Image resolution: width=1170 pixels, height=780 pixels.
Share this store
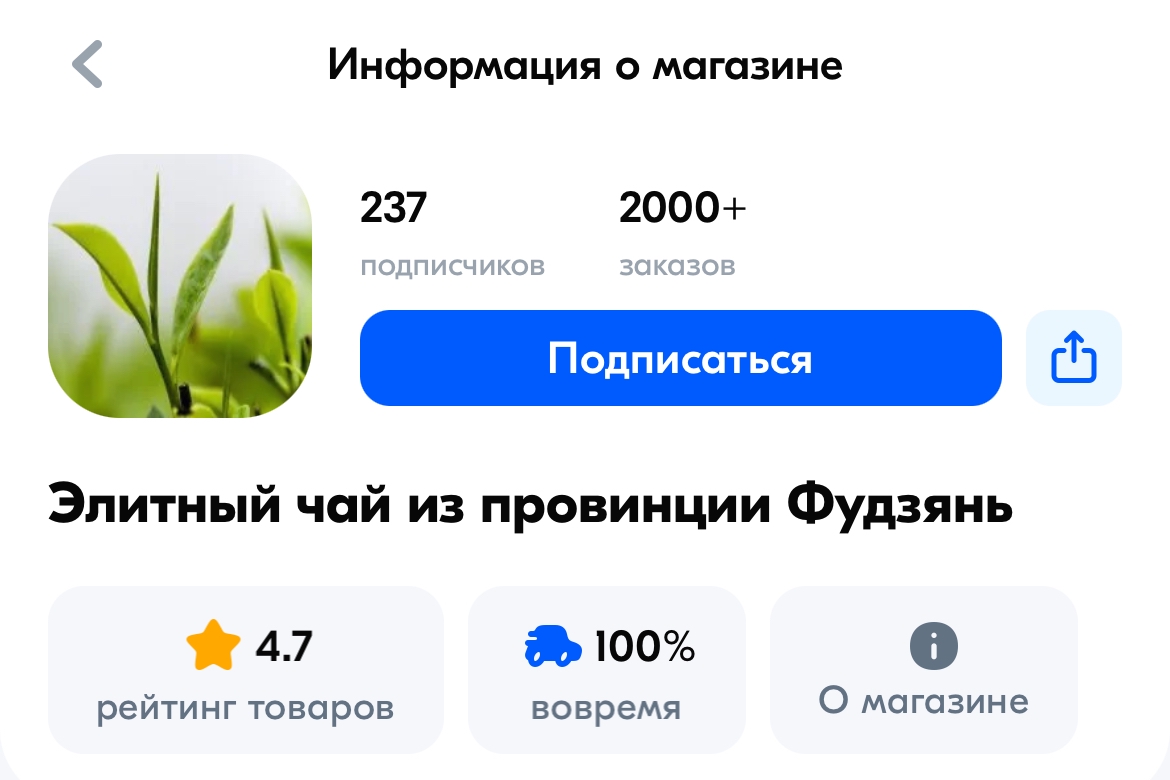click(x=1073, y=358)
